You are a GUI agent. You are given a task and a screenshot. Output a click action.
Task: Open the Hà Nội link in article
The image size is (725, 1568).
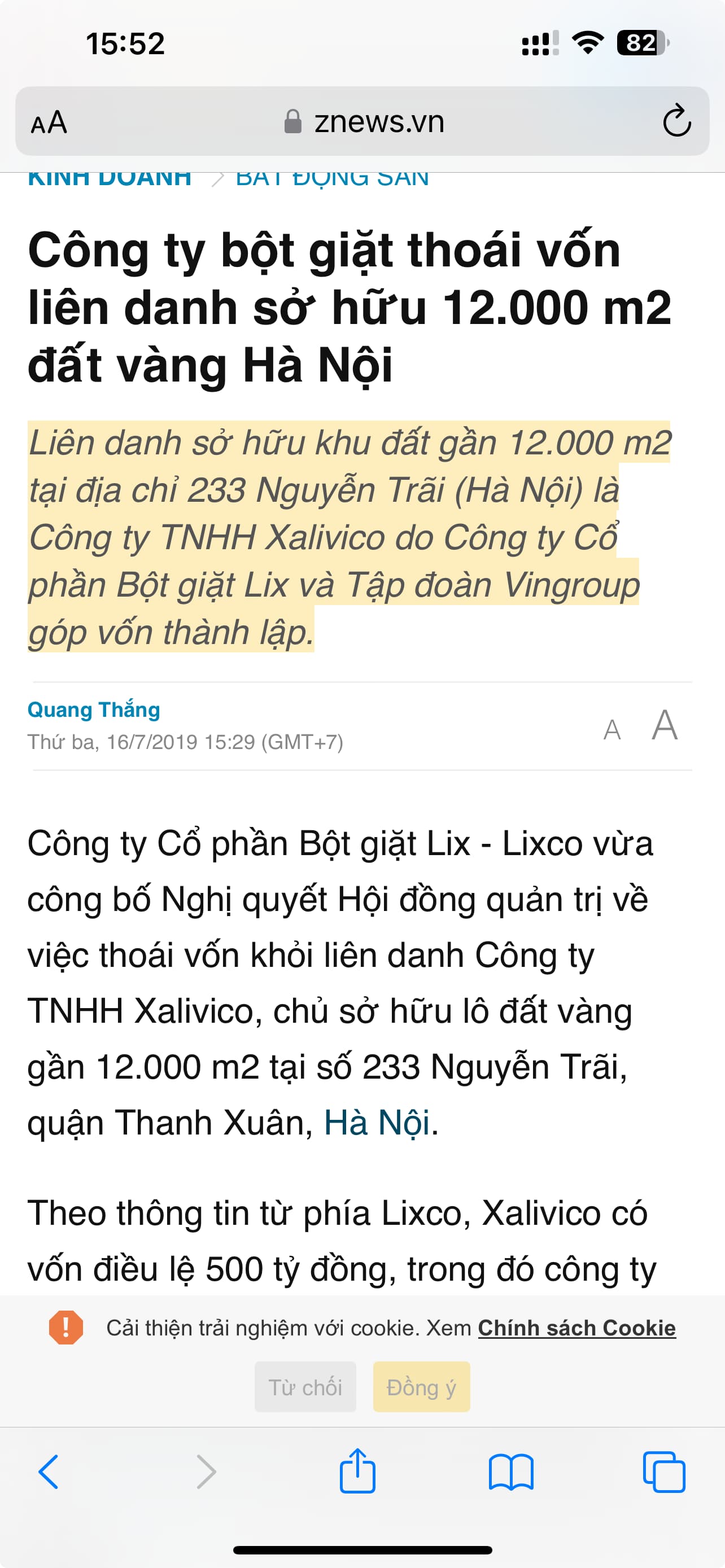point(377,1123)
